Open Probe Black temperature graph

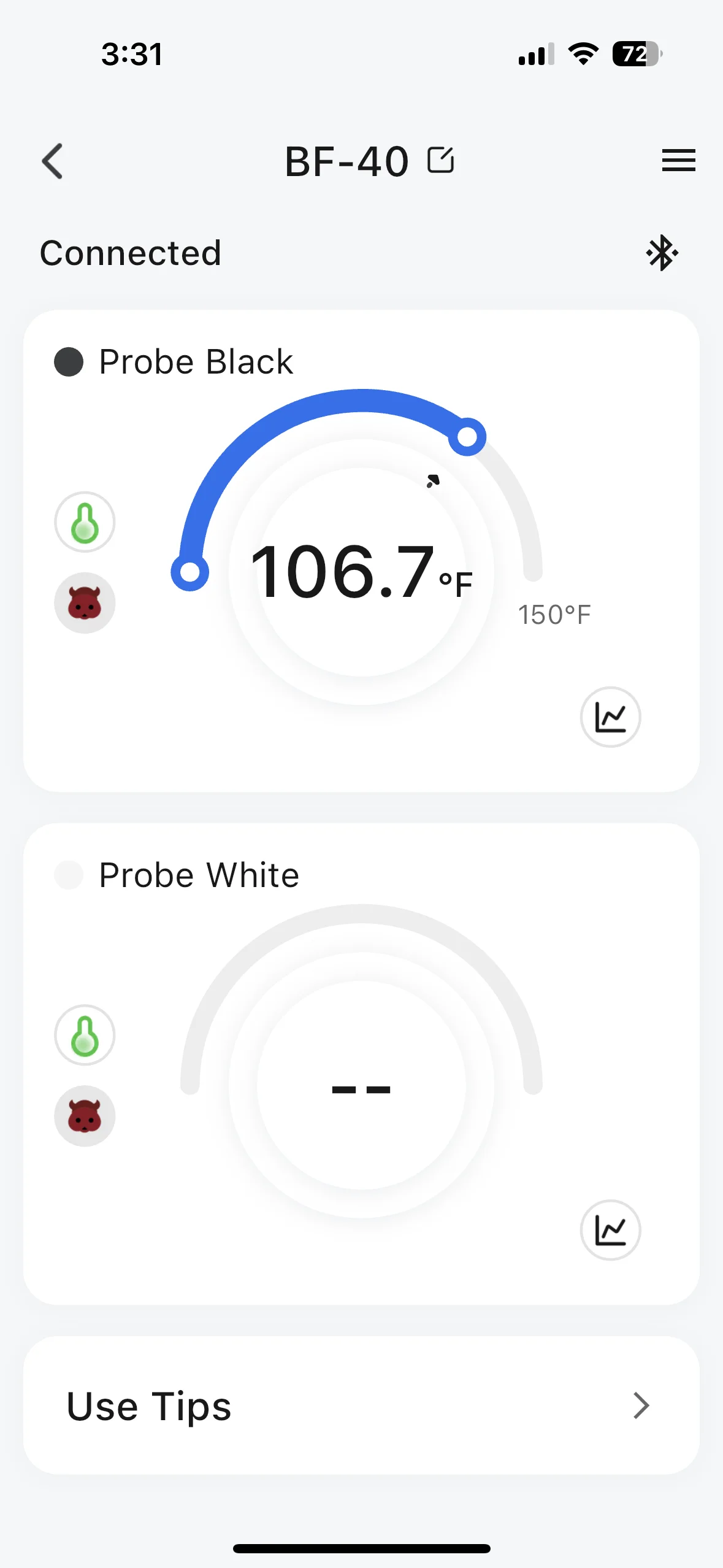tap(610, 717)
